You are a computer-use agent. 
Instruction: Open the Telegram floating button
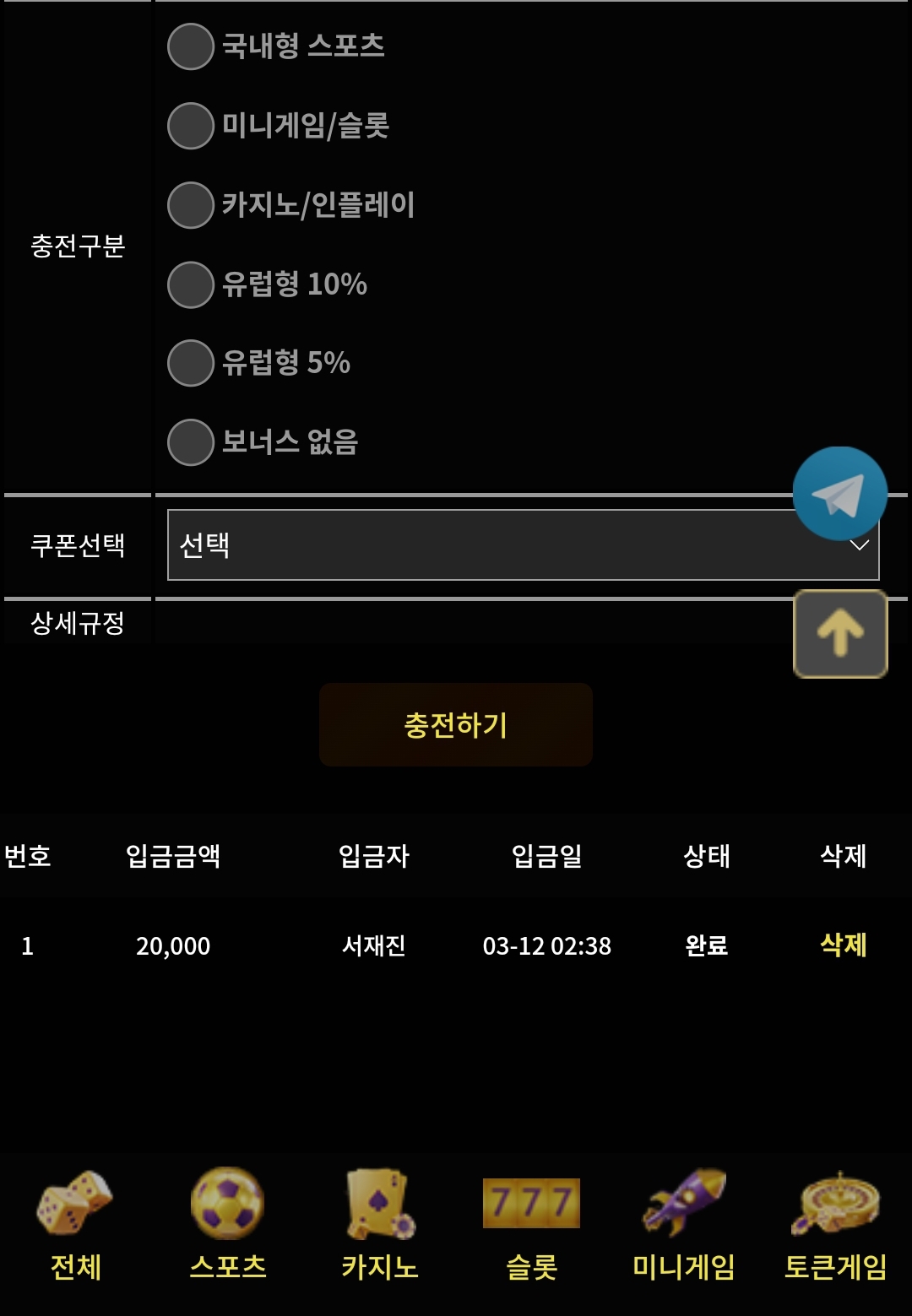click(839, 495)
